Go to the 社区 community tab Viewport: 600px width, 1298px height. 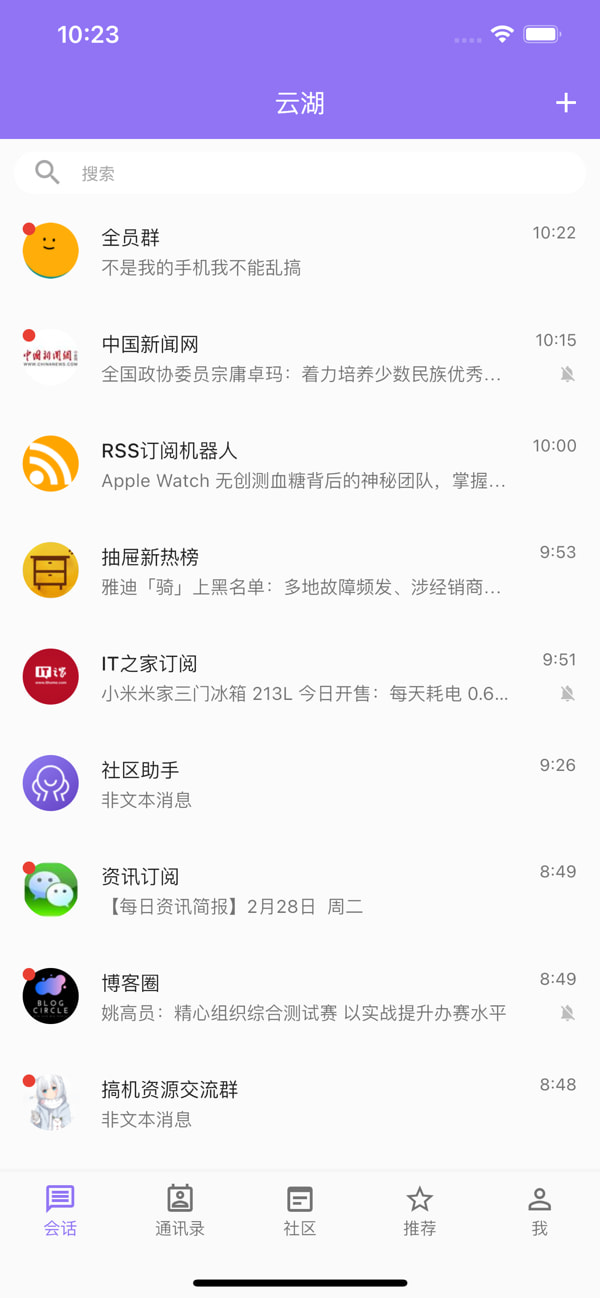pos(300,1211)
